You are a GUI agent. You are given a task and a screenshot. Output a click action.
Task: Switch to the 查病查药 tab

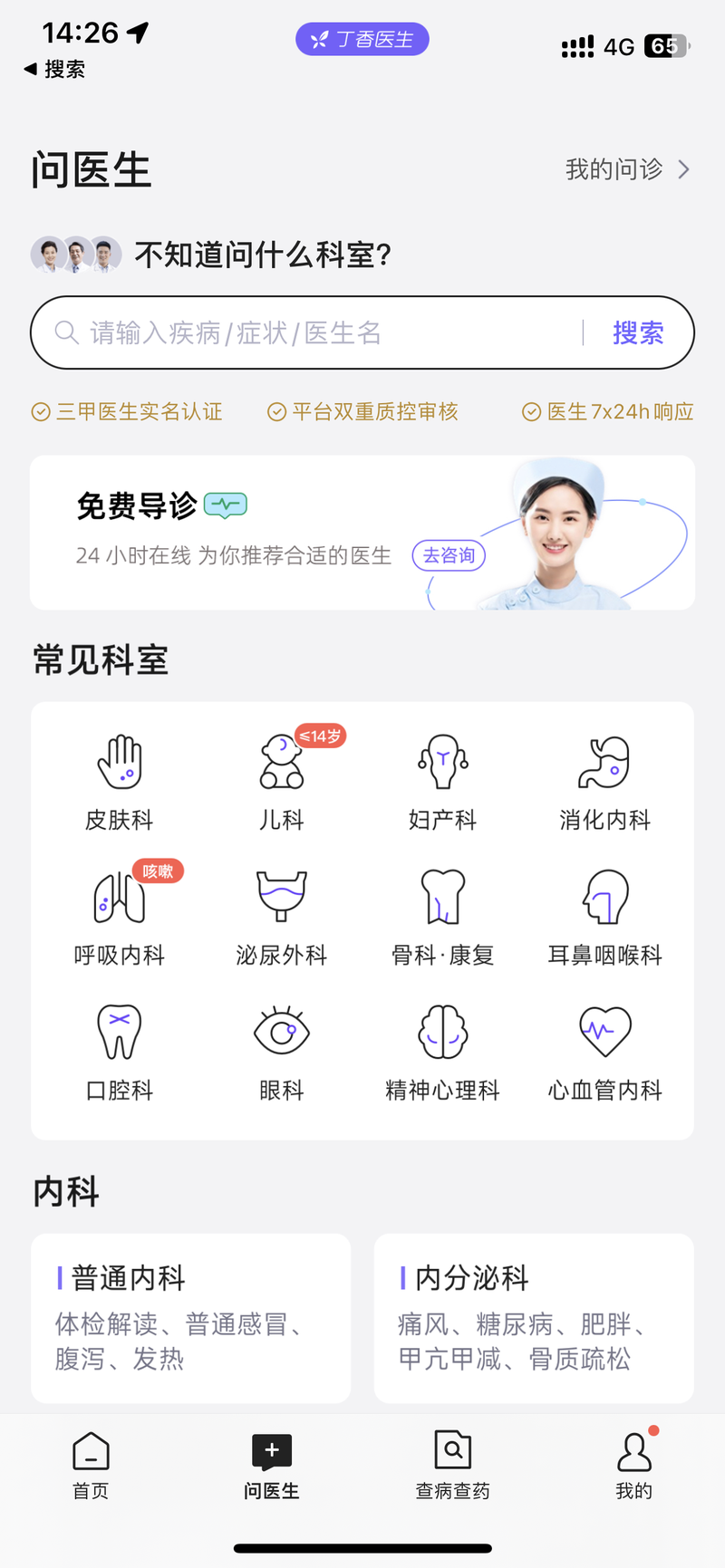[452, 1465]
